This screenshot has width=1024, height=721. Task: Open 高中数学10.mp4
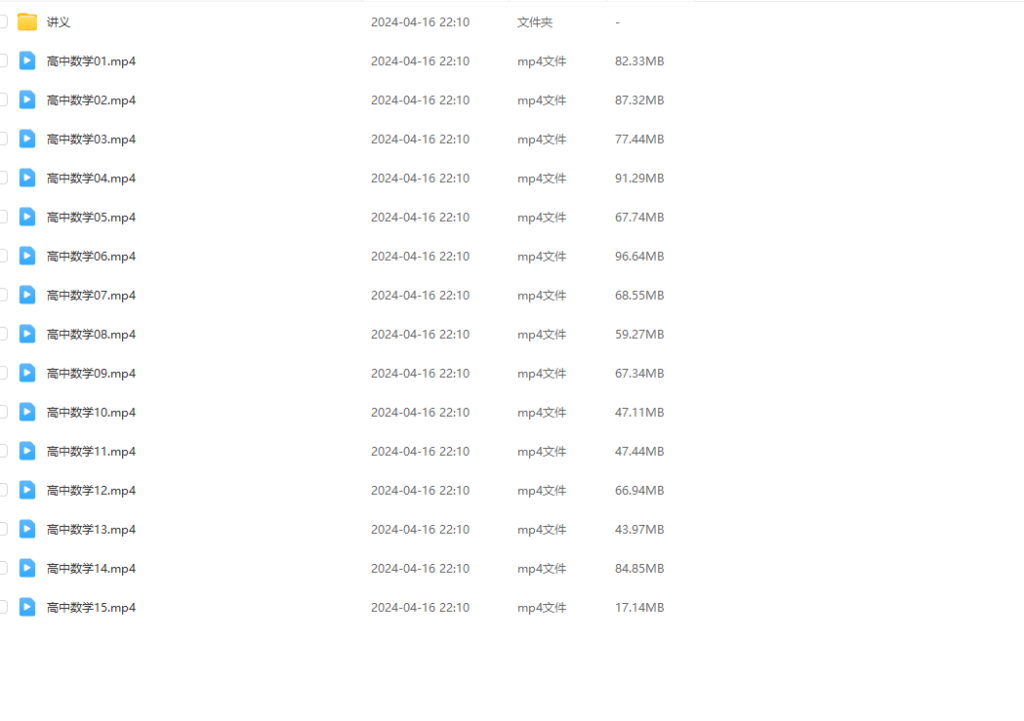[91, 412]
